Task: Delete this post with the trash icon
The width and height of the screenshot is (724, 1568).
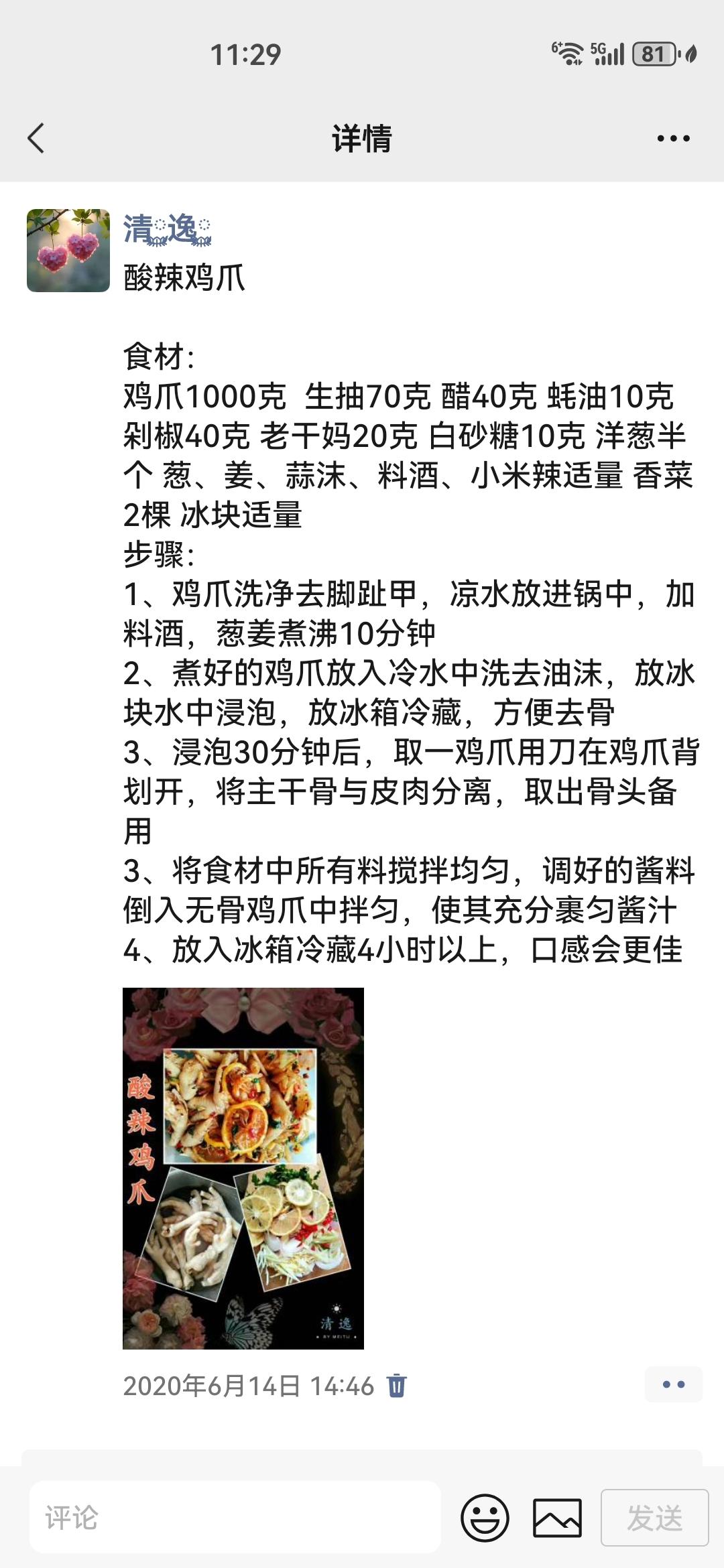Action: coord(397,1385)
